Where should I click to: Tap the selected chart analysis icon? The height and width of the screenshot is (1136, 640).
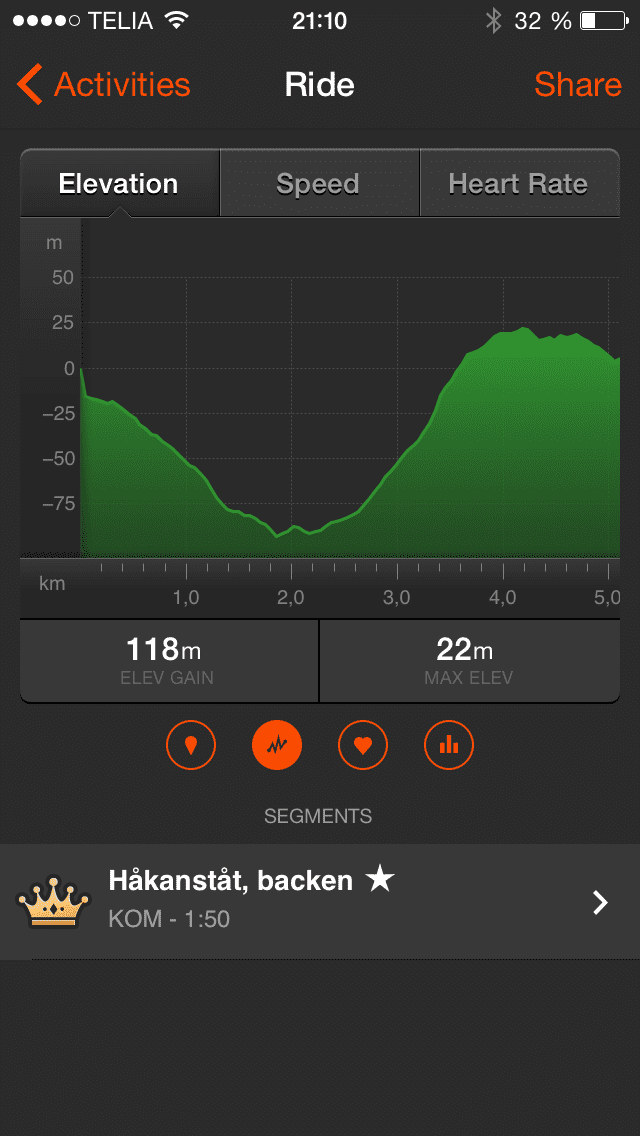tap(277, 745)
